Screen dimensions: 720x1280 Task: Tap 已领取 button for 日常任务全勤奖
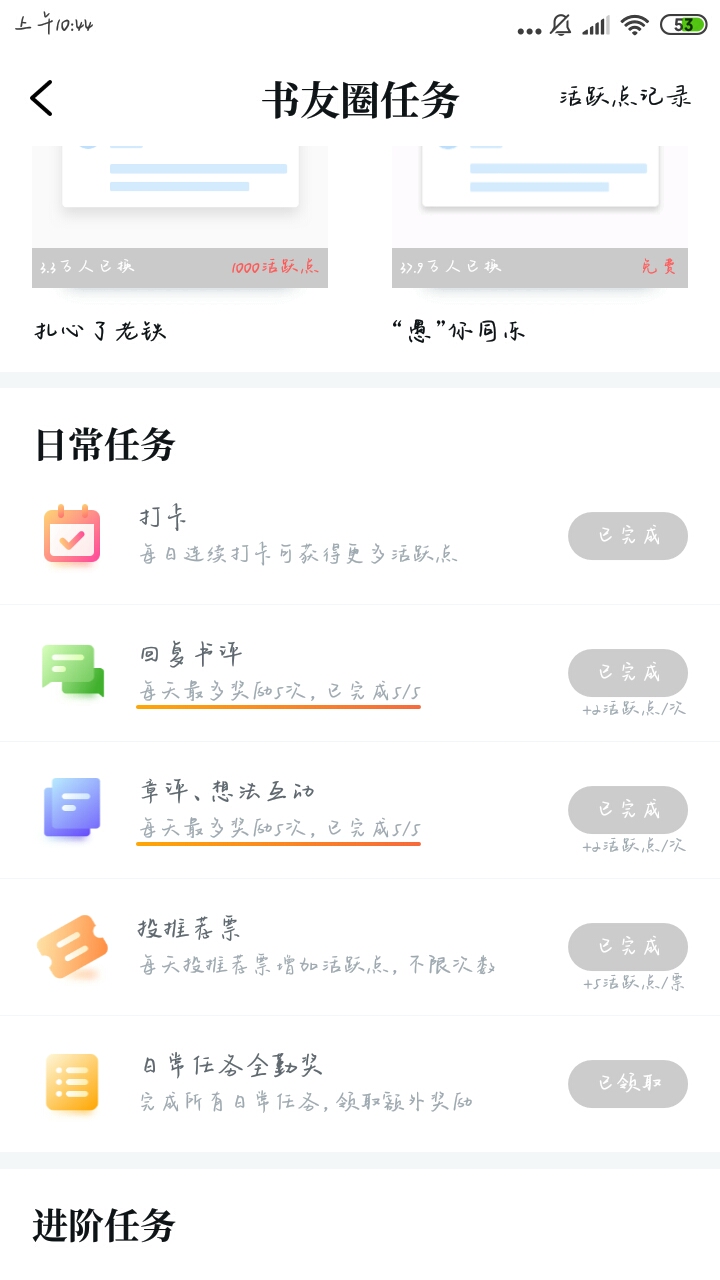628,1084
